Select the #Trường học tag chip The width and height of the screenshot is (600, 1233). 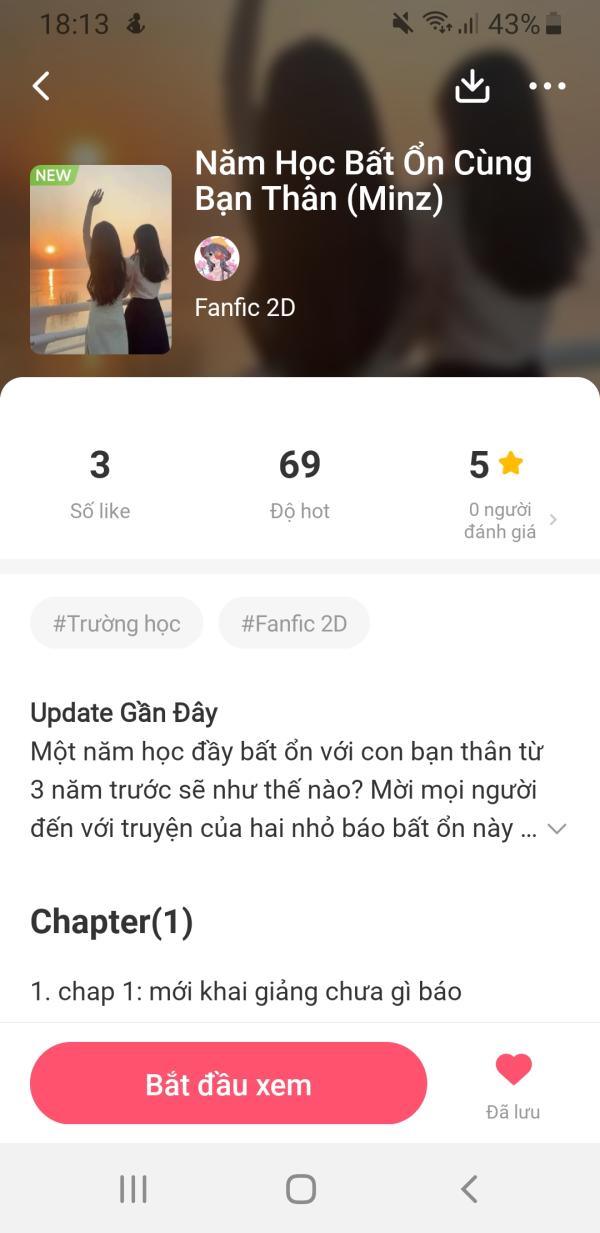tap(117, 624)
